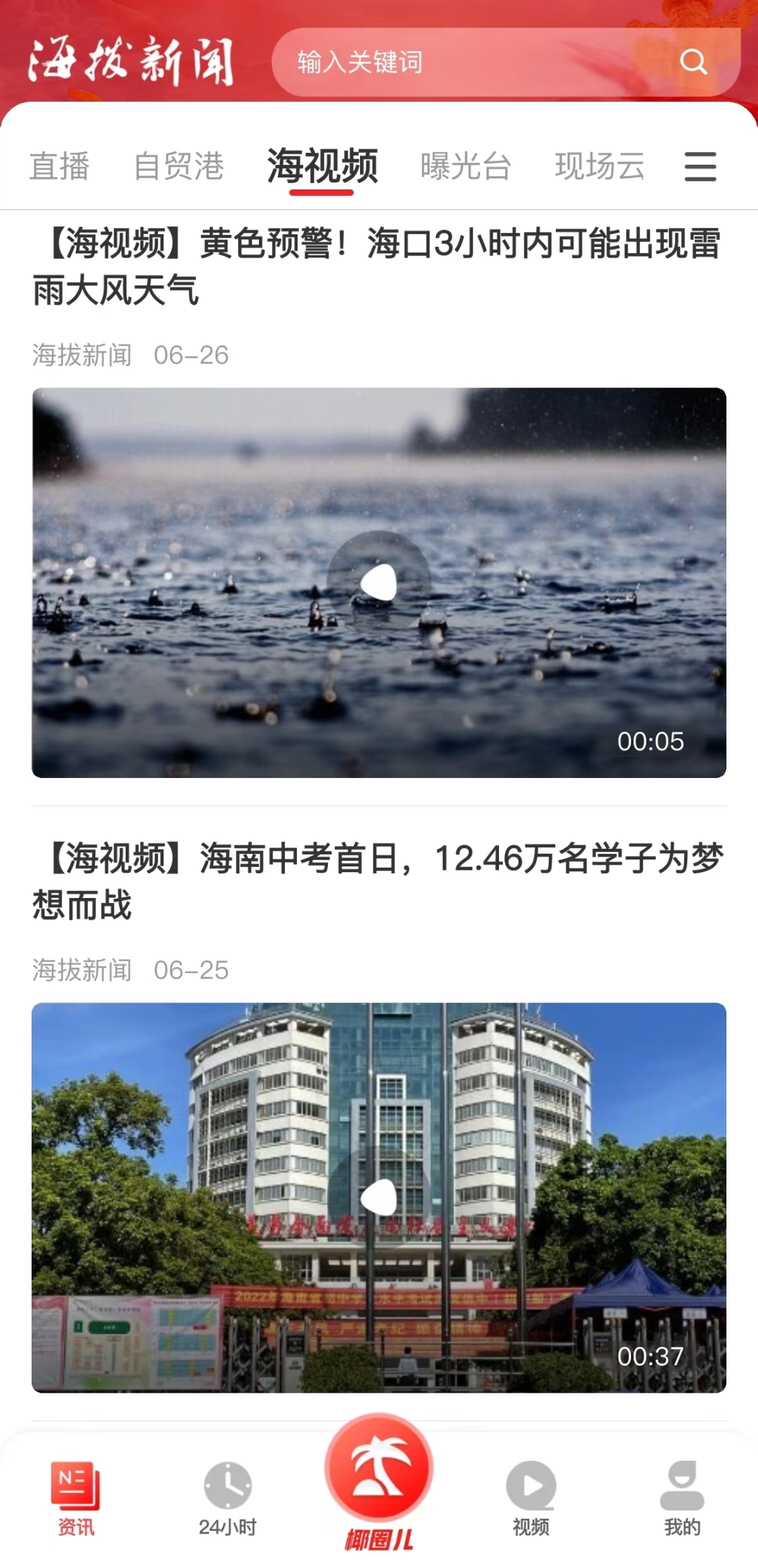Open the channel list hamburger menu
Image resolution: width=758 pixels, height=1568 pixels.
[x=700, y=167]
